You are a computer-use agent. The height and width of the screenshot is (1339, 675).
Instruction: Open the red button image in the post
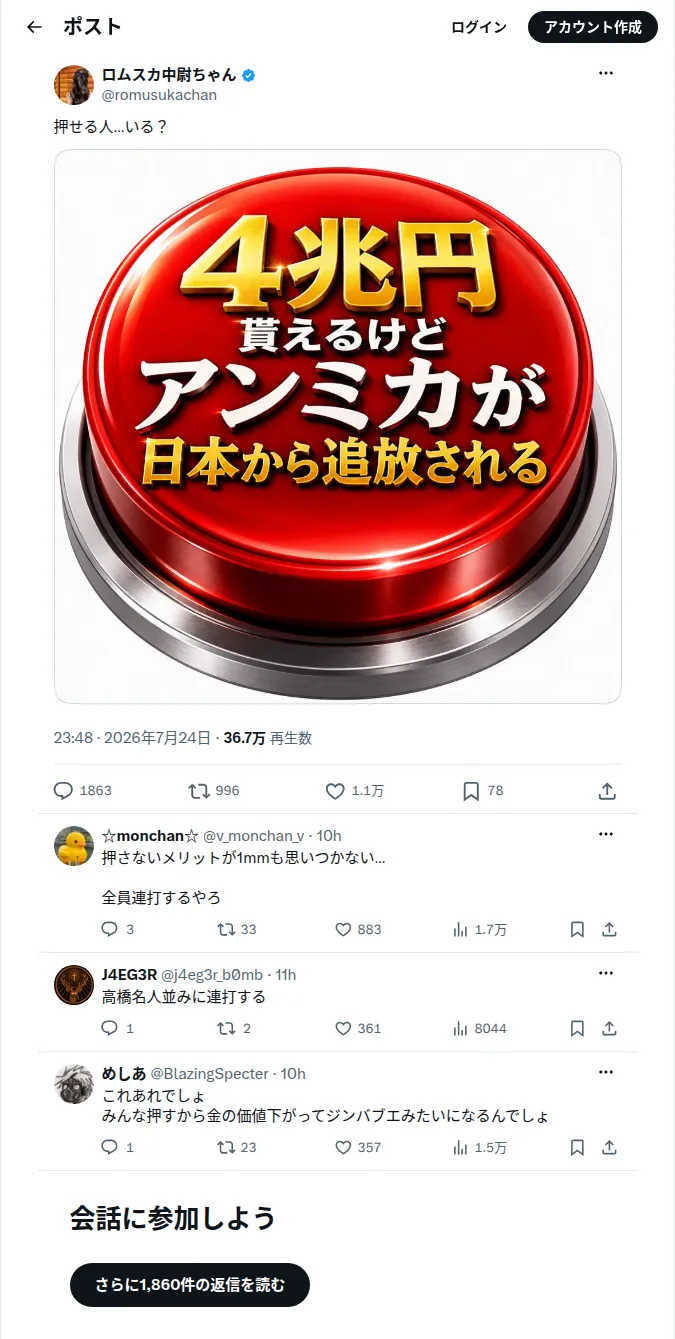(338, 426)
